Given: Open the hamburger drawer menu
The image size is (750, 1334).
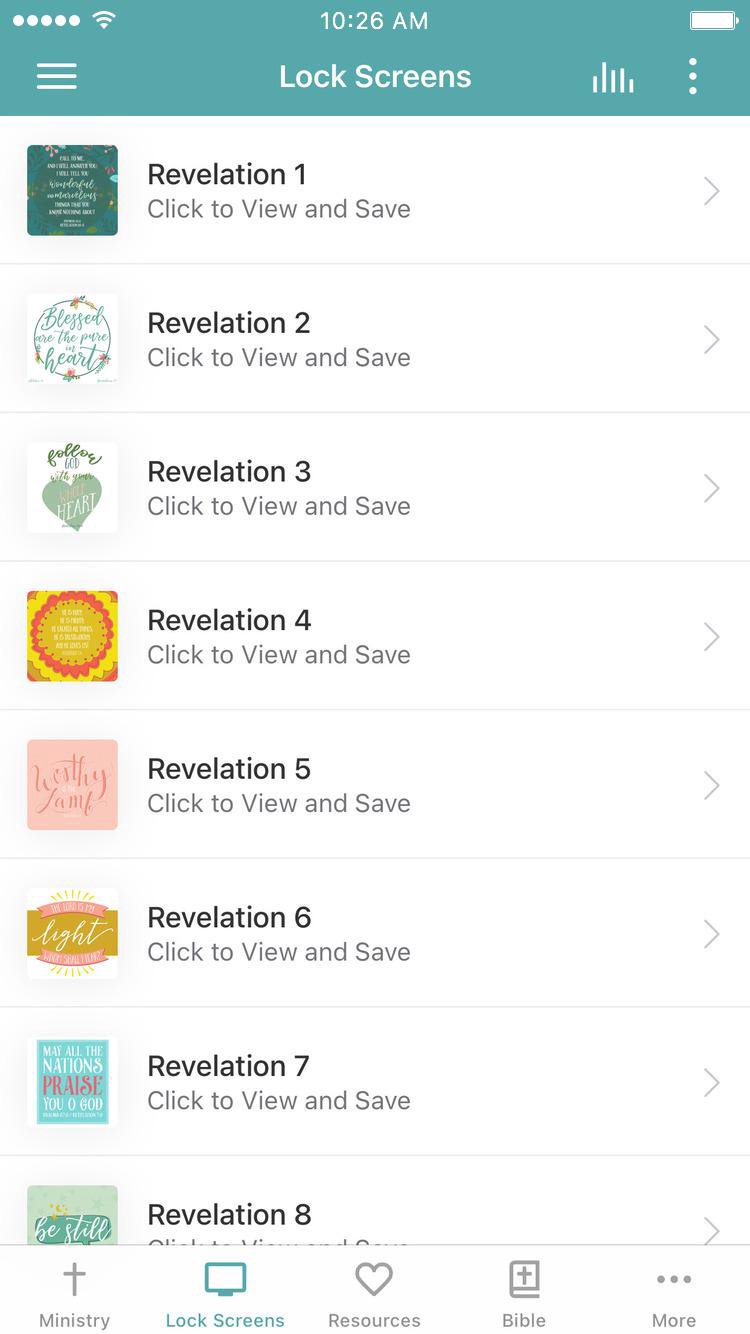Looking at the screenshot, I should (x=57, y=77).
